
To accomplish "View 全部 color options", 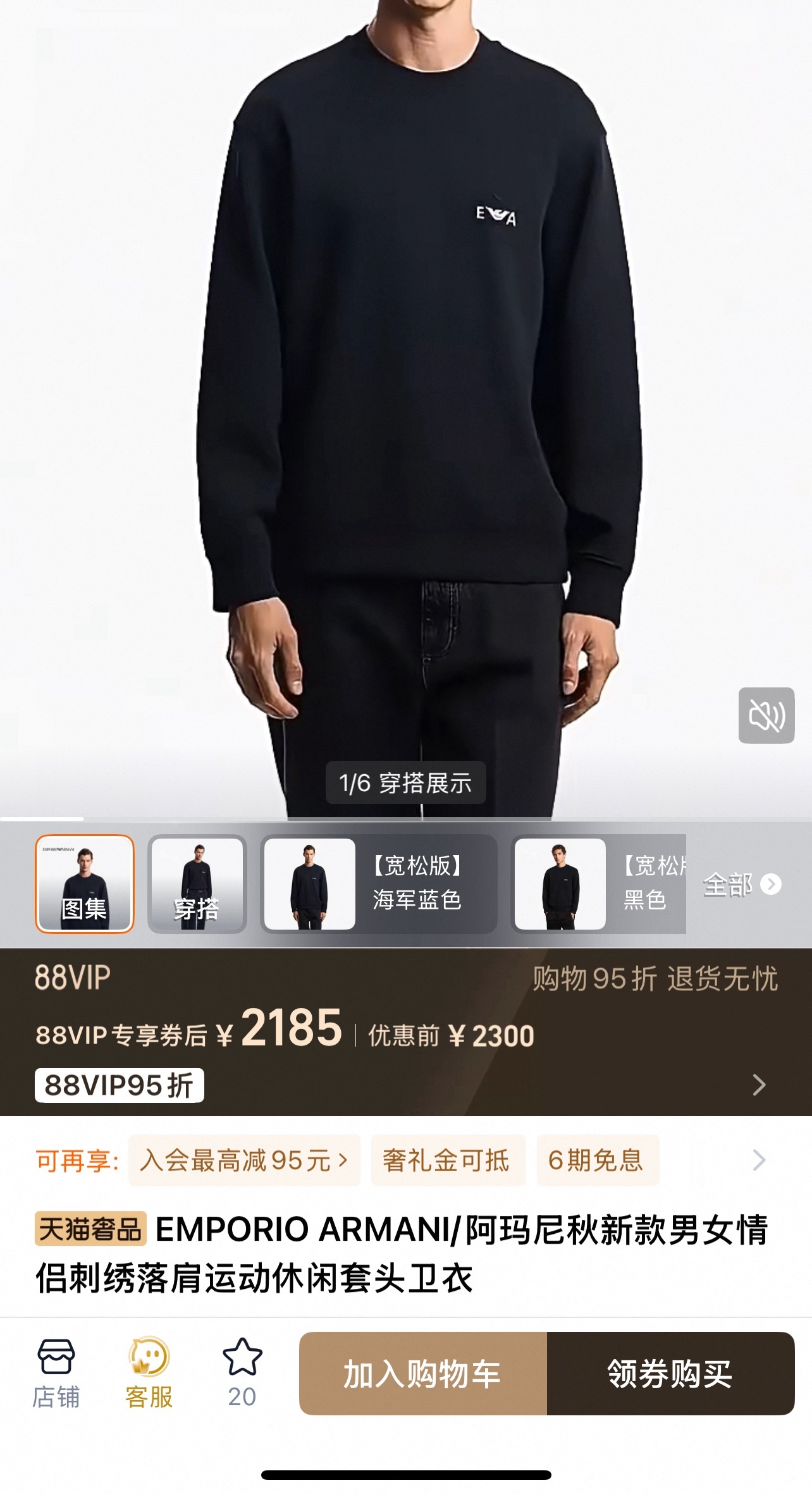I will 741,884.
